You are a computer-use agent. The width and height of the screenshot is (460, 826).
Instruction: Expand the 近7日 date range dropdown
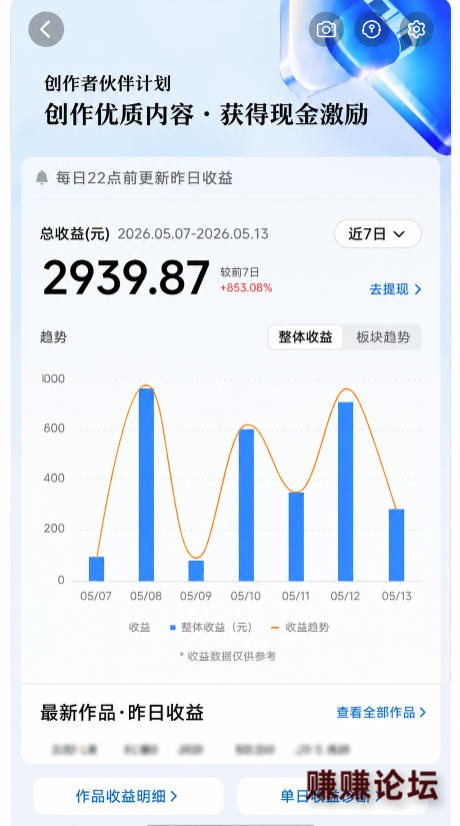[377, 234]
